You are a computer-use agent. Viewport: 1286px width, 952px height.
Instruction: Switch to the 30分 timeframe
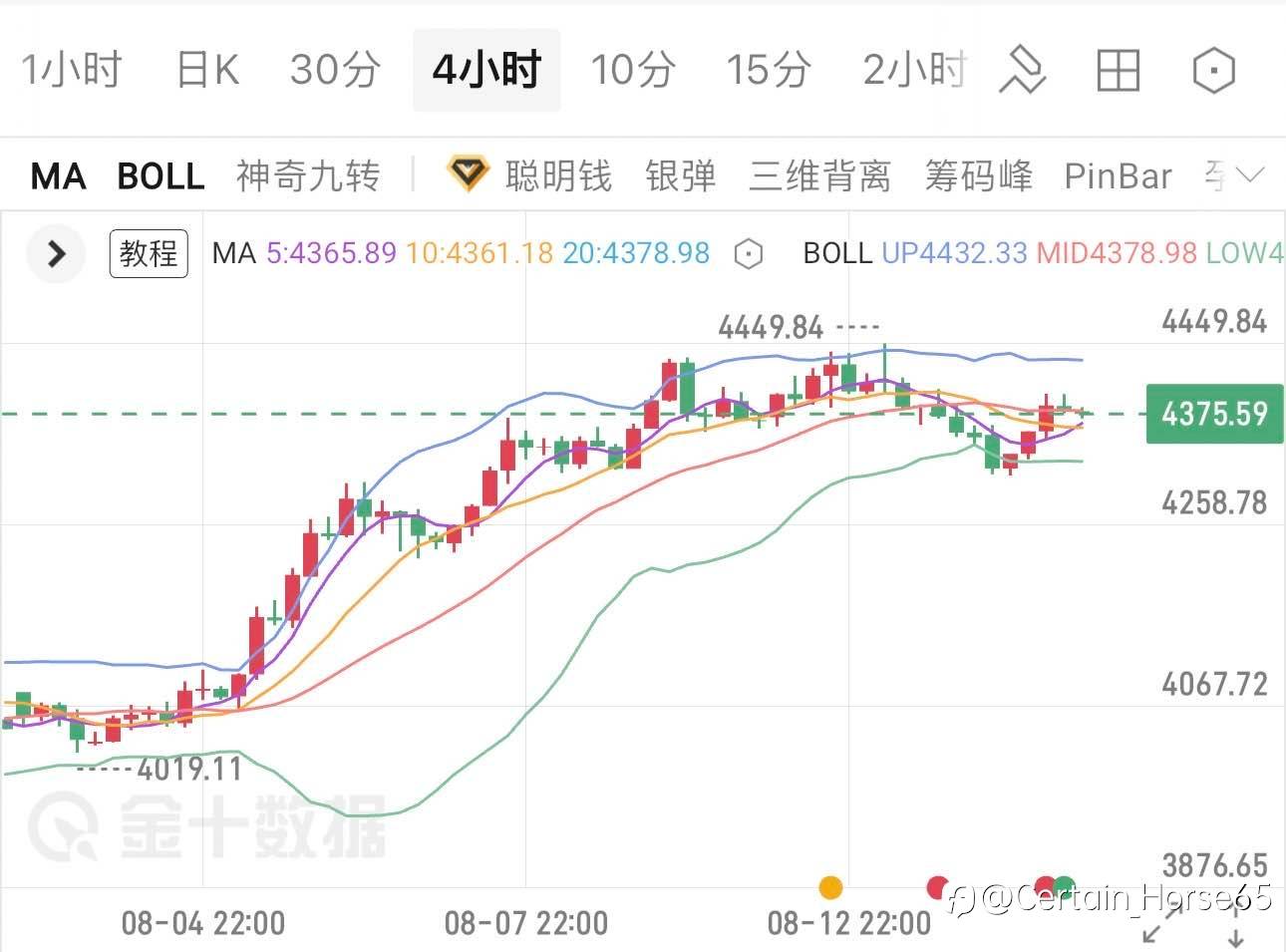(x=335, y=70)
